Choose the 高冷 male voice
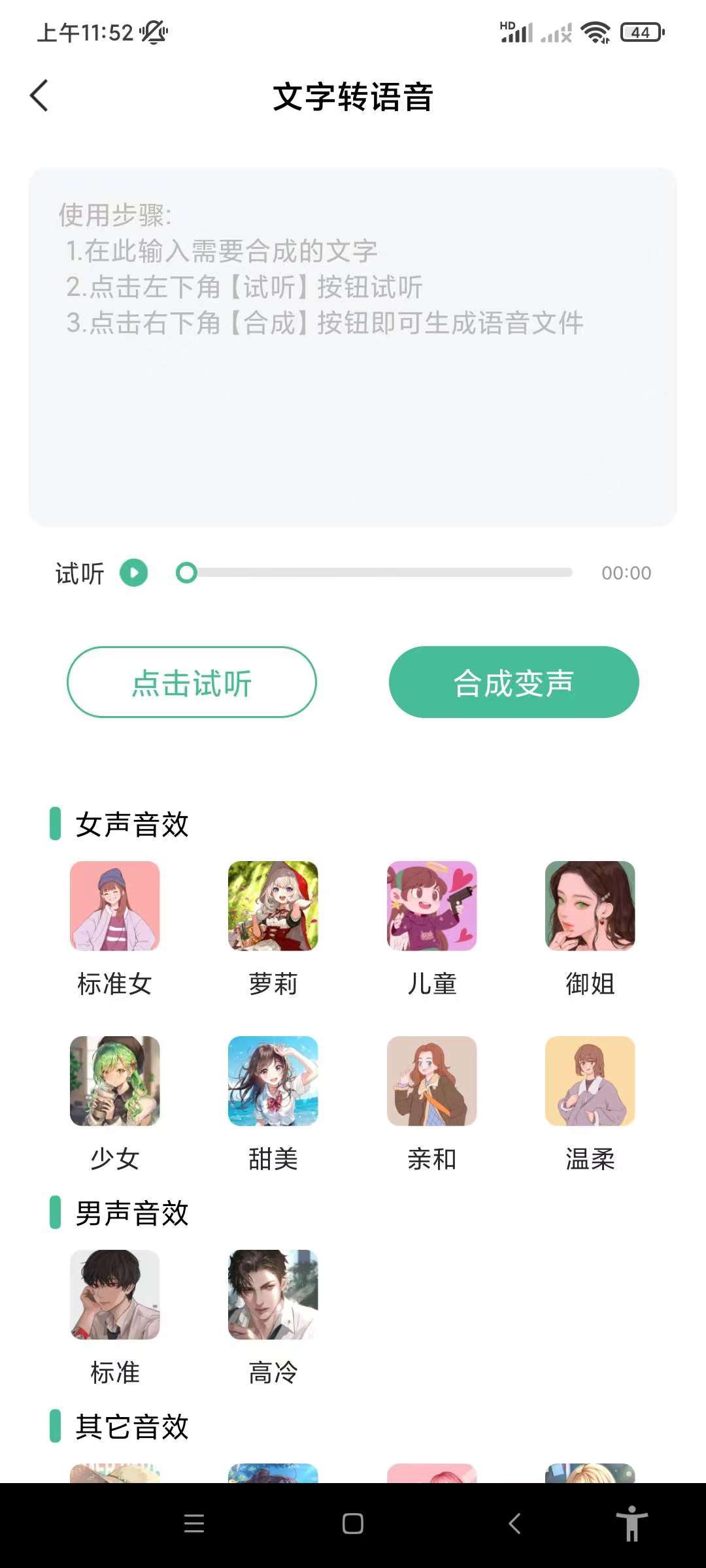Viewport: 706px width, 1568px height. click(273, 1295)
